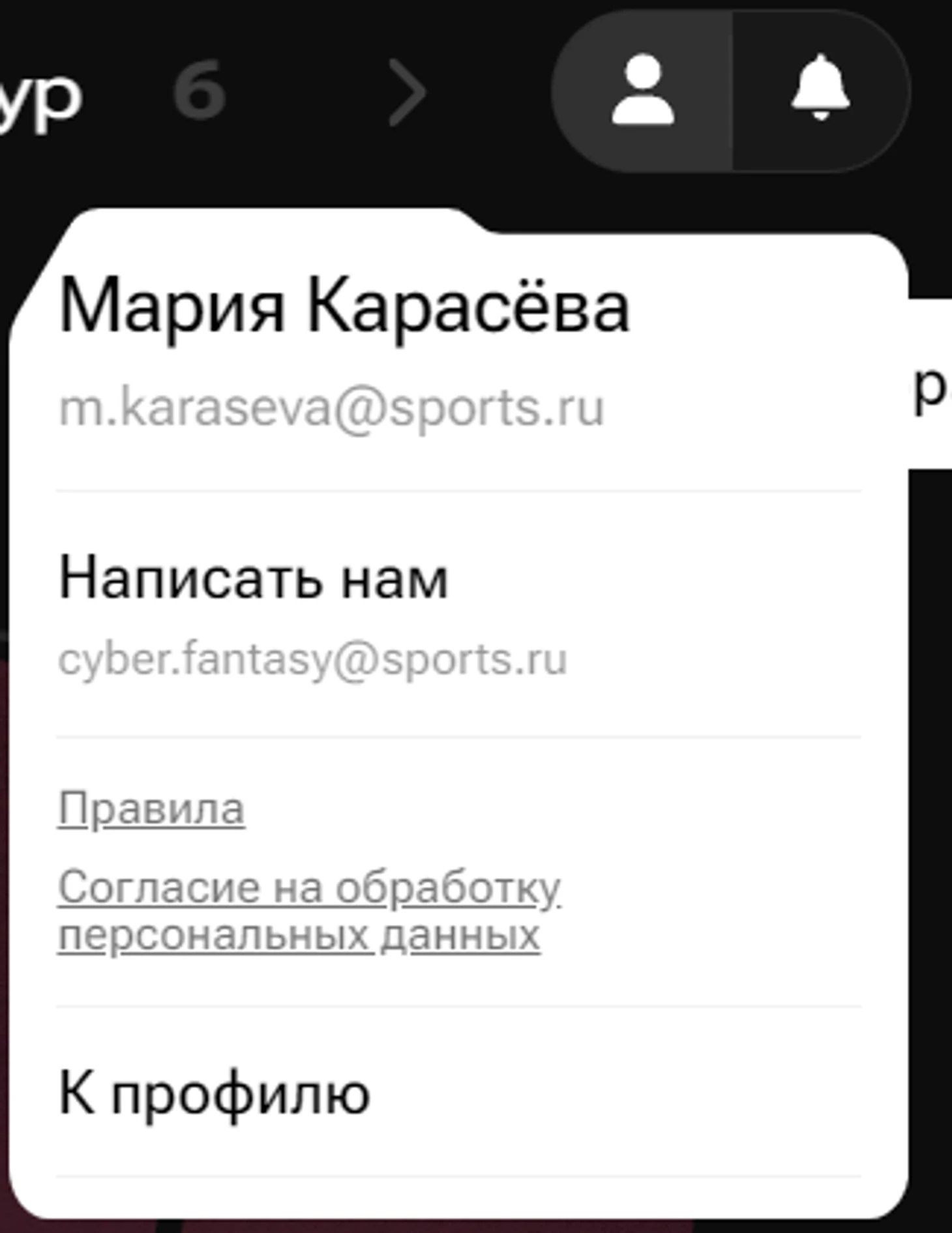Image resolution: width=952 pixels, height=1233 pixels.
Task: Open the Правила link
Action: [151, 809]
